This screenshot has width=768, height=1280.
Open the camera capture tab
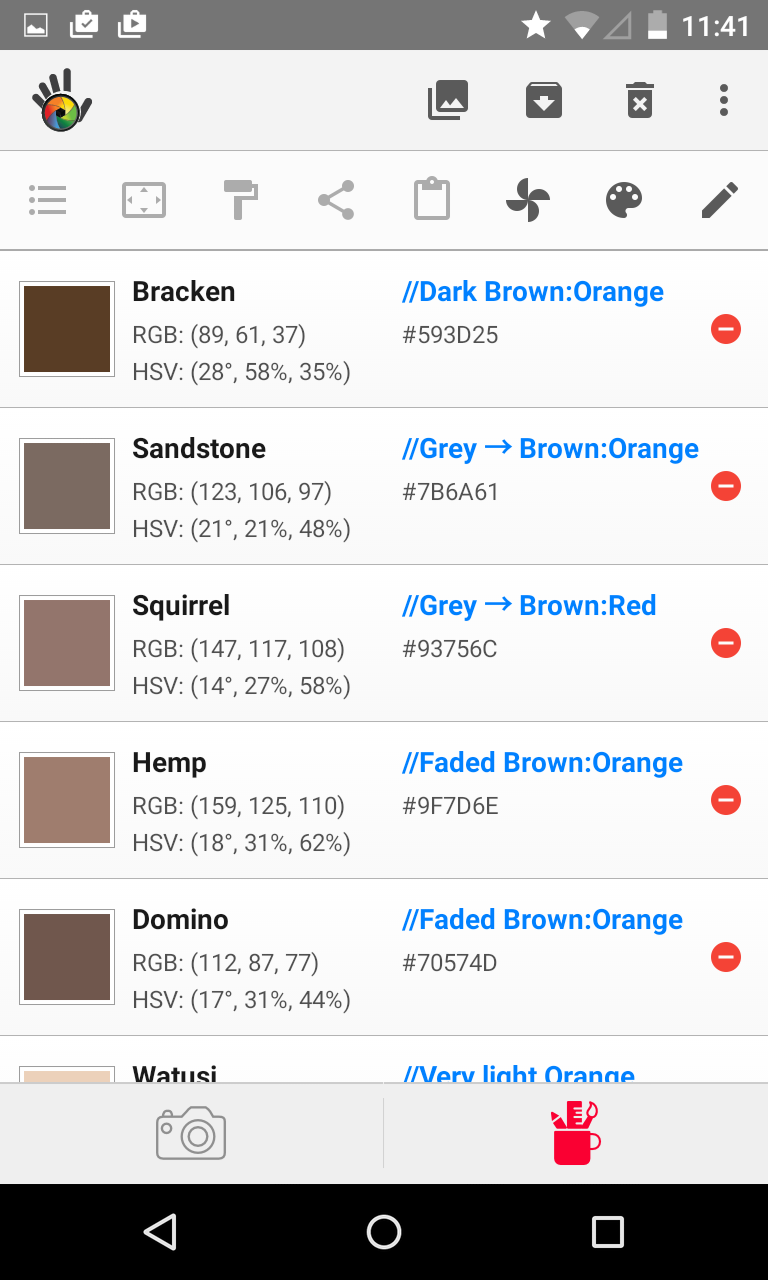coord(192,1133)
